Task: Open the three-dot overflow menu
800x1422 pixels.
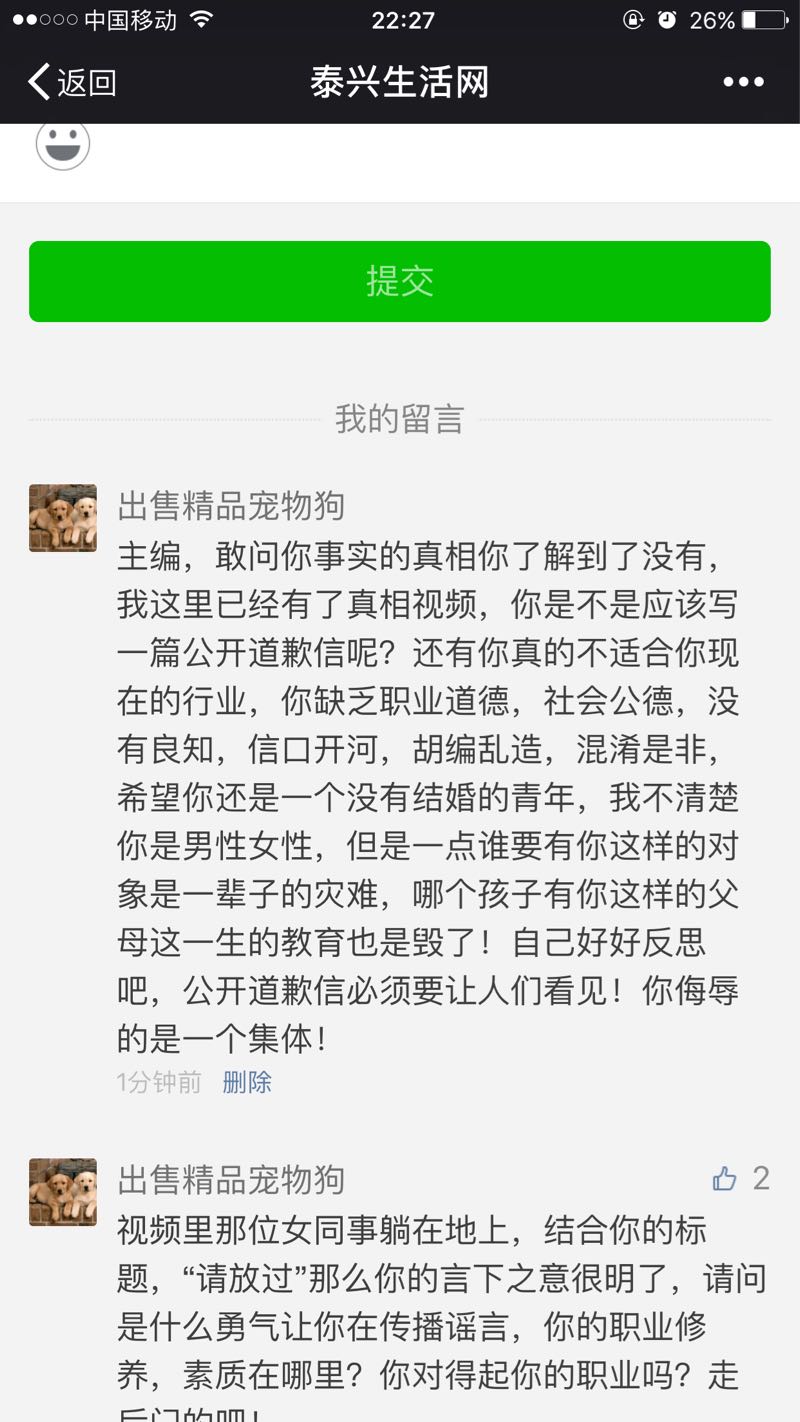Action: click(743, 82)
